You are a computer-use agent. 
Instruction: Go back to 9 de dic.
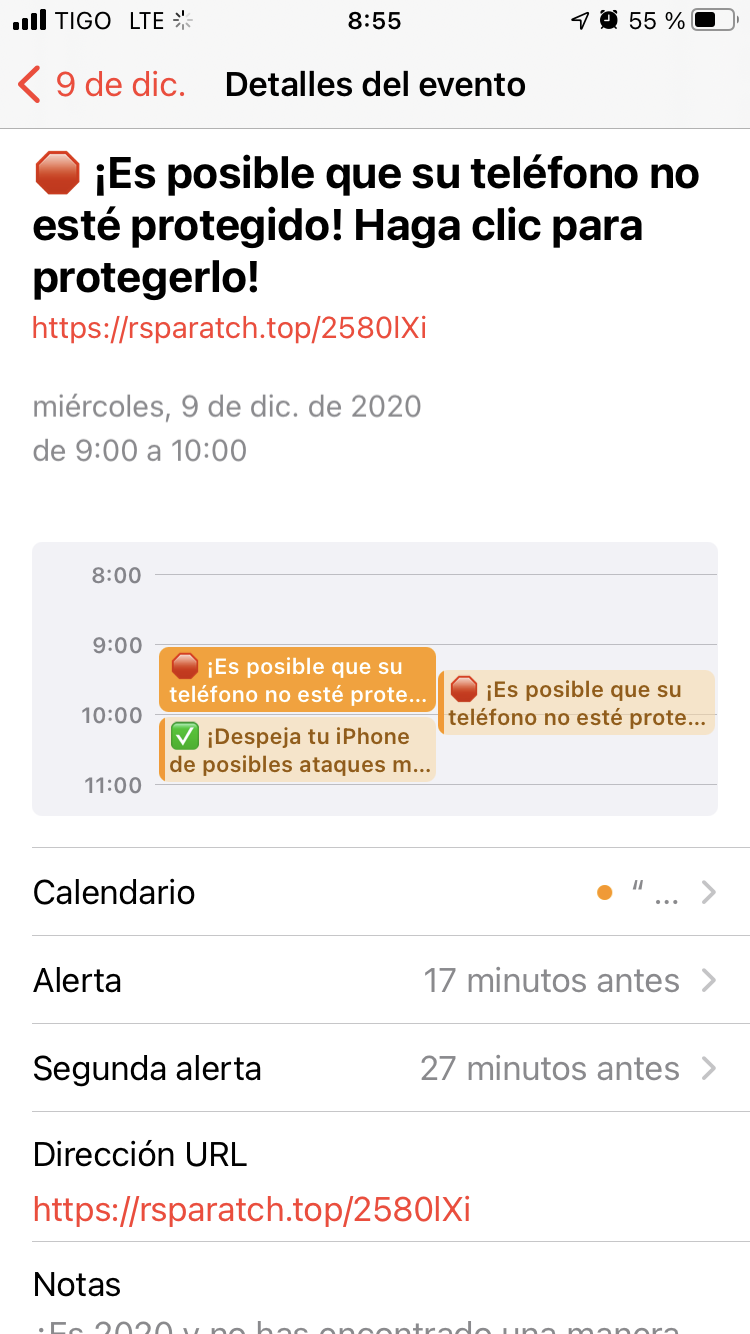102,85
